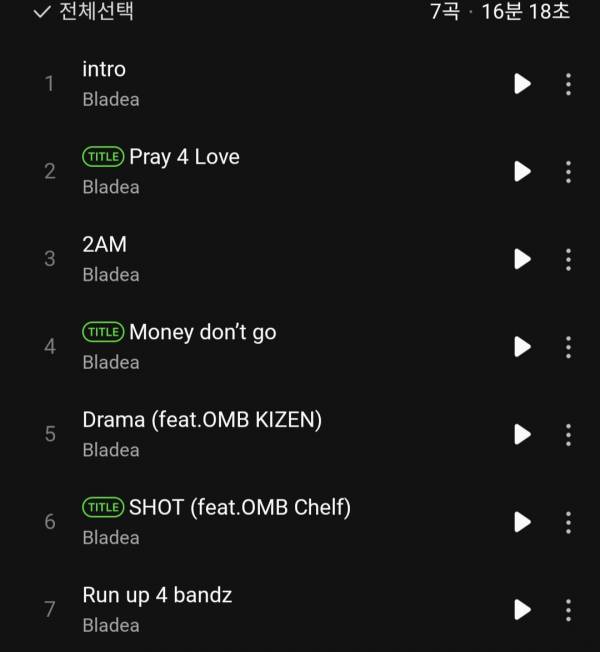Open more options for Pray 4 Love
The height and width of the screenshot is (652, 600).
click(x=568, y=171)
